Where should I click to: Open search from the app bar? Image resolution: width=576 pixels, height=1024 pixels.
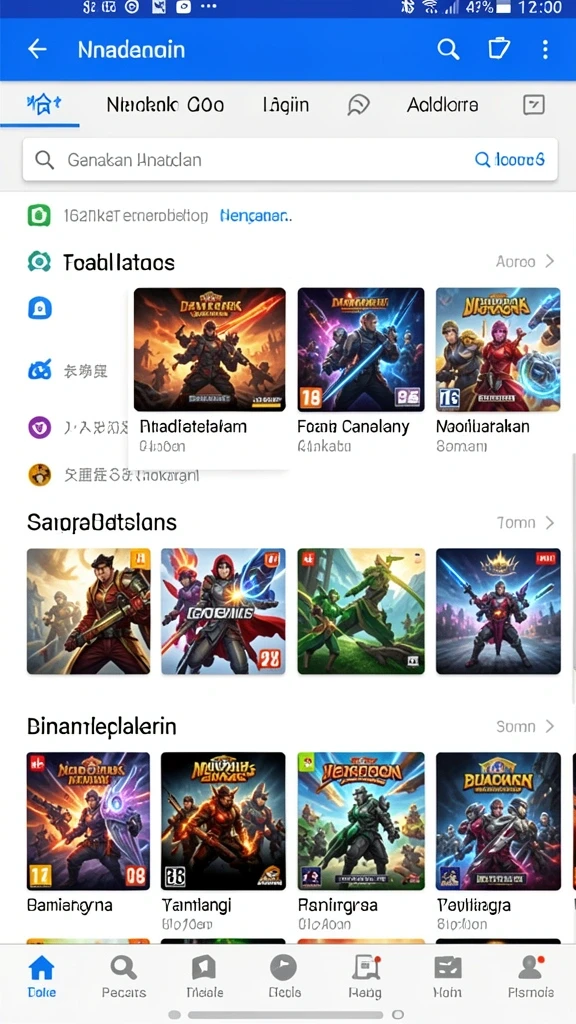coord(448,49)
